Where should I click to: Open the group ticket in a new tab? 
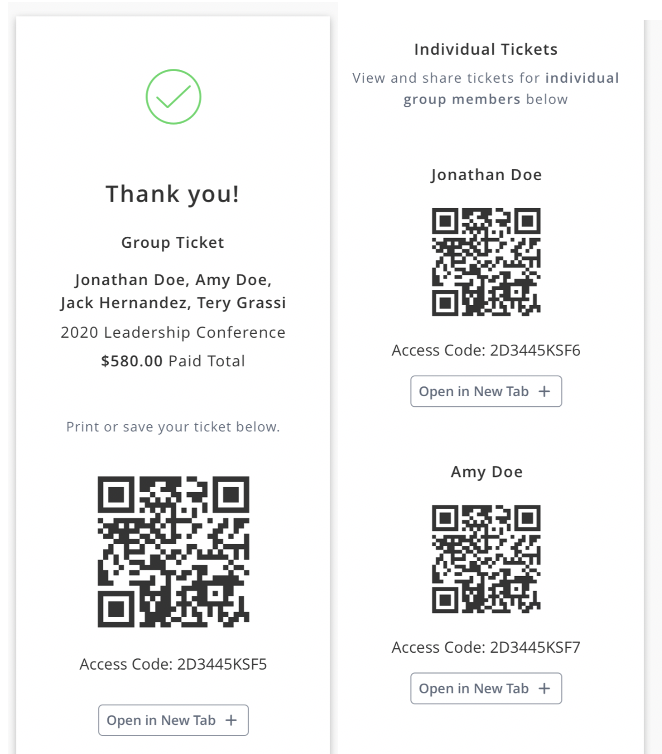click(x=173, y=720)
